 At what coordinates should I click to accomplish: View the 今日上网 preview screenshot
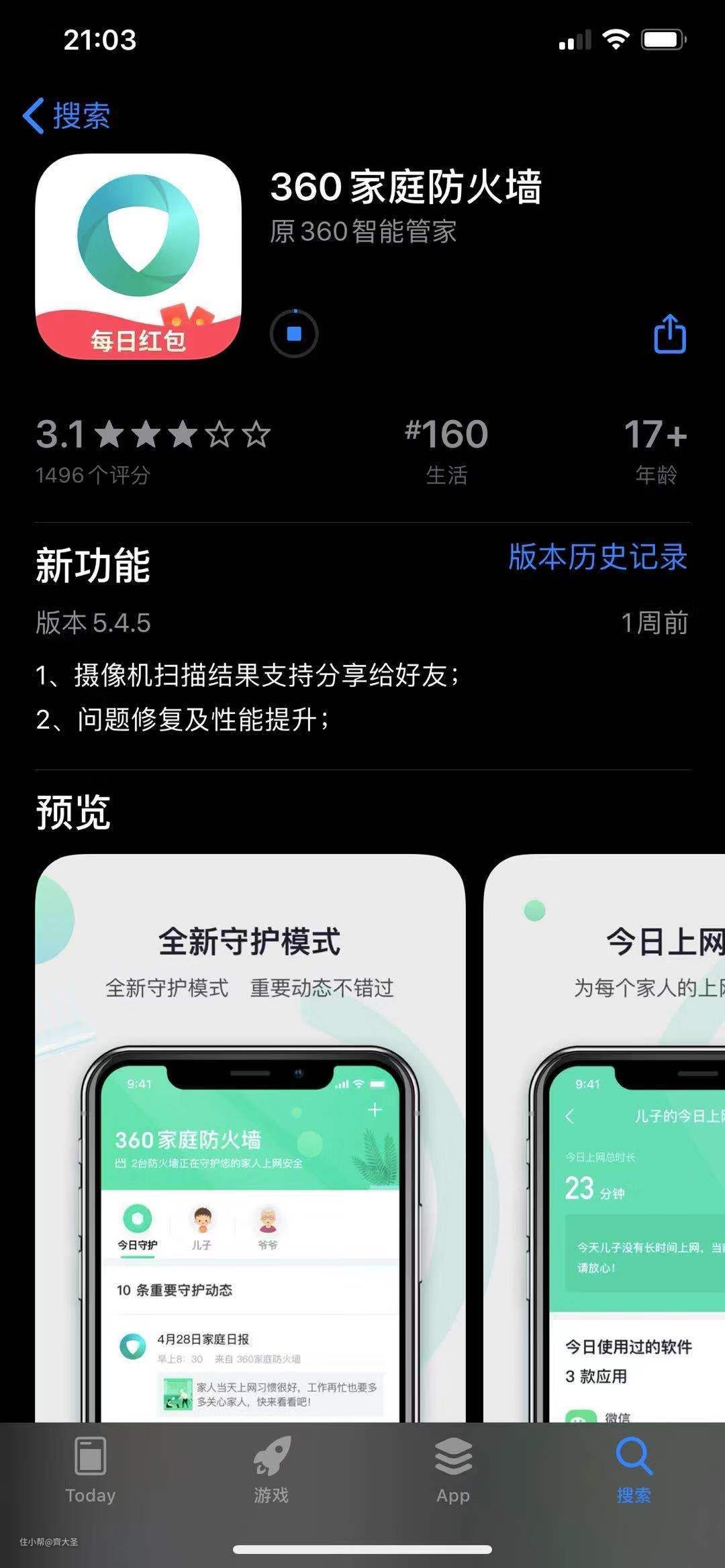pyautogui.click(x=604, y=1141)
